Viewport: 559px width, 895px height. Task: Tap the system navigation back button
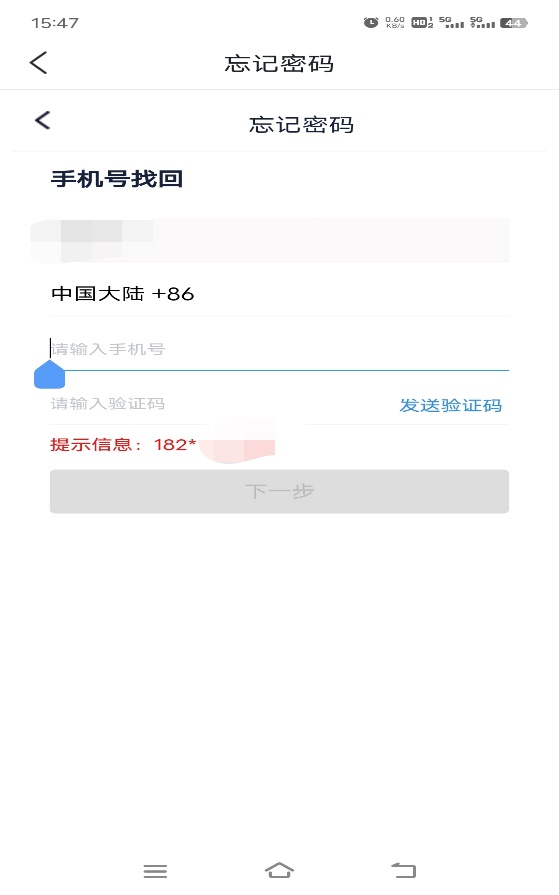click(x=404, y=870)
